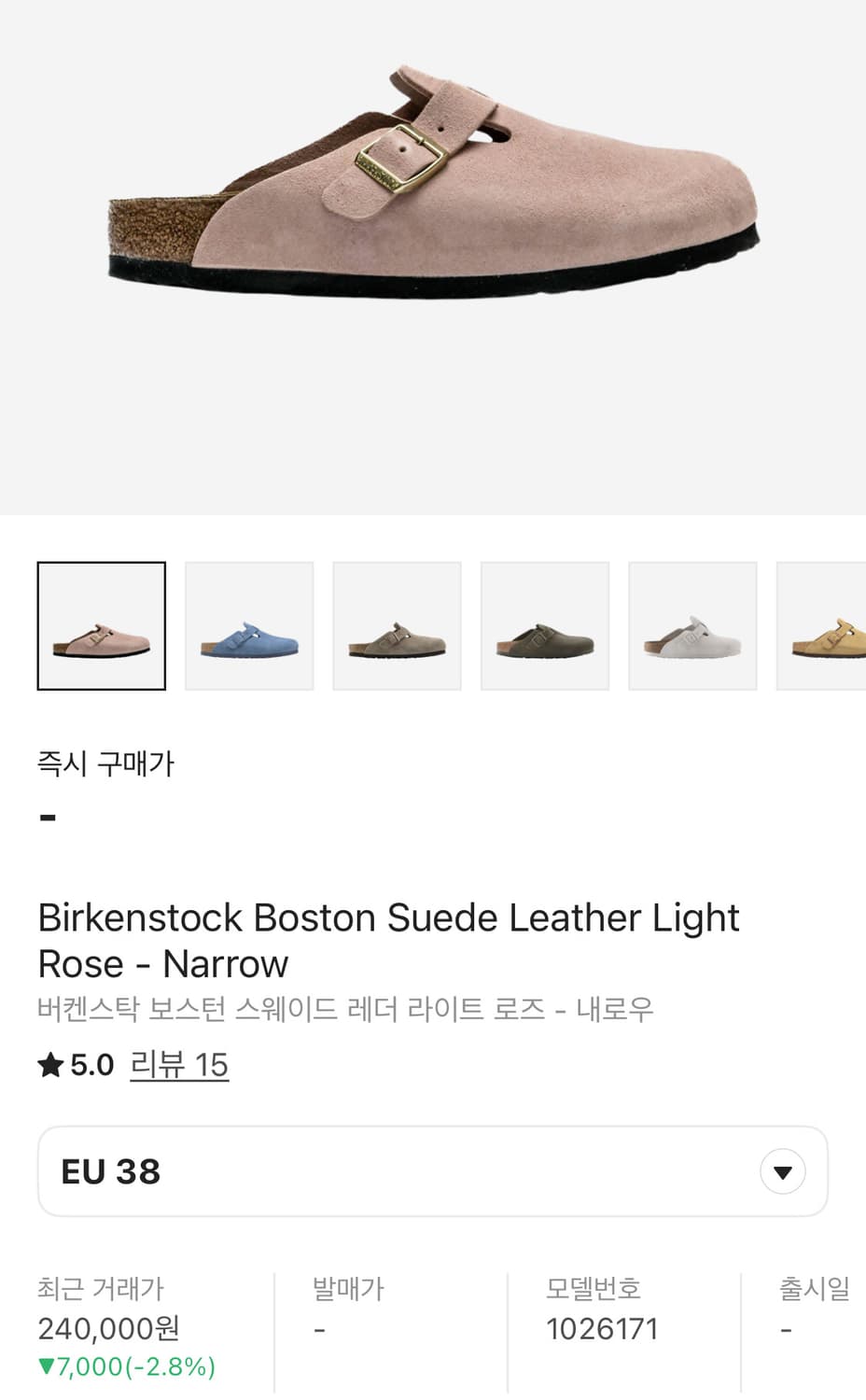866x1400 pixels.
Task: View the white clog variant
Action: [x=692, y=626]
